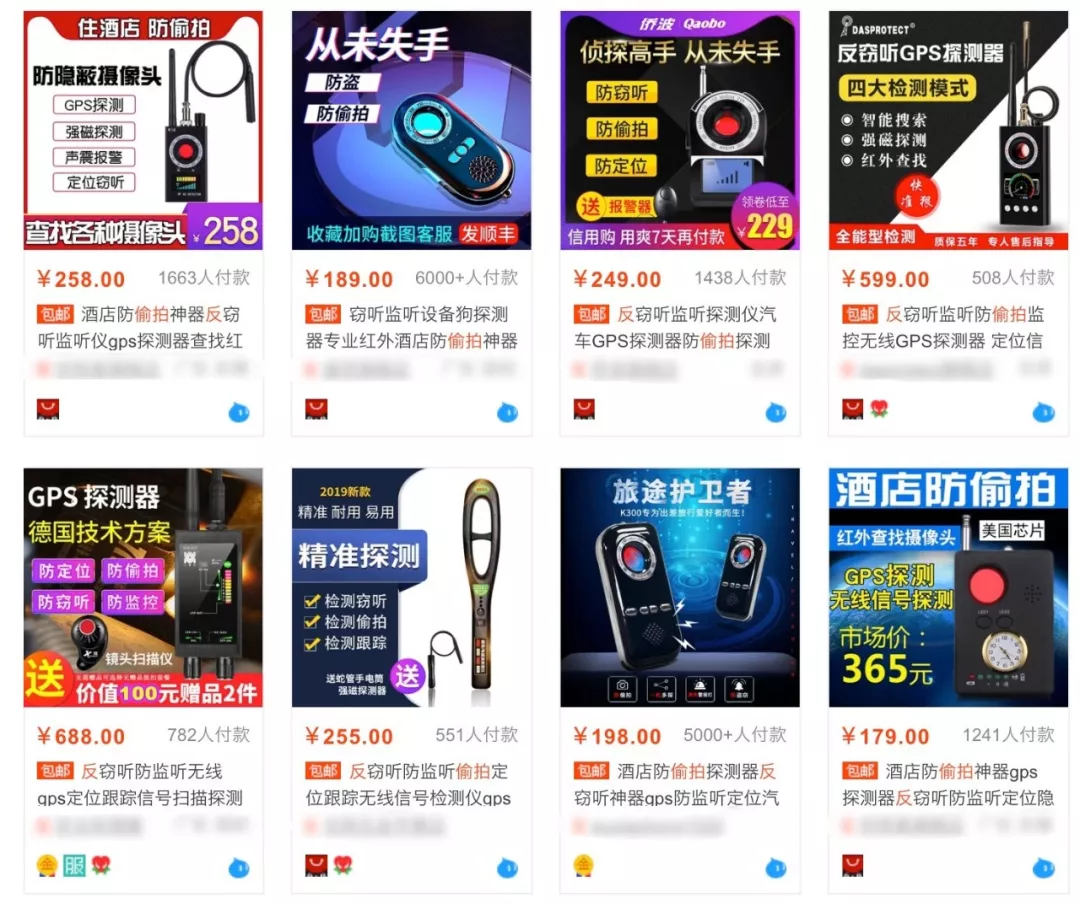Open the ¥258.00 hotel anti-spy detector listing

pos(143,130)
